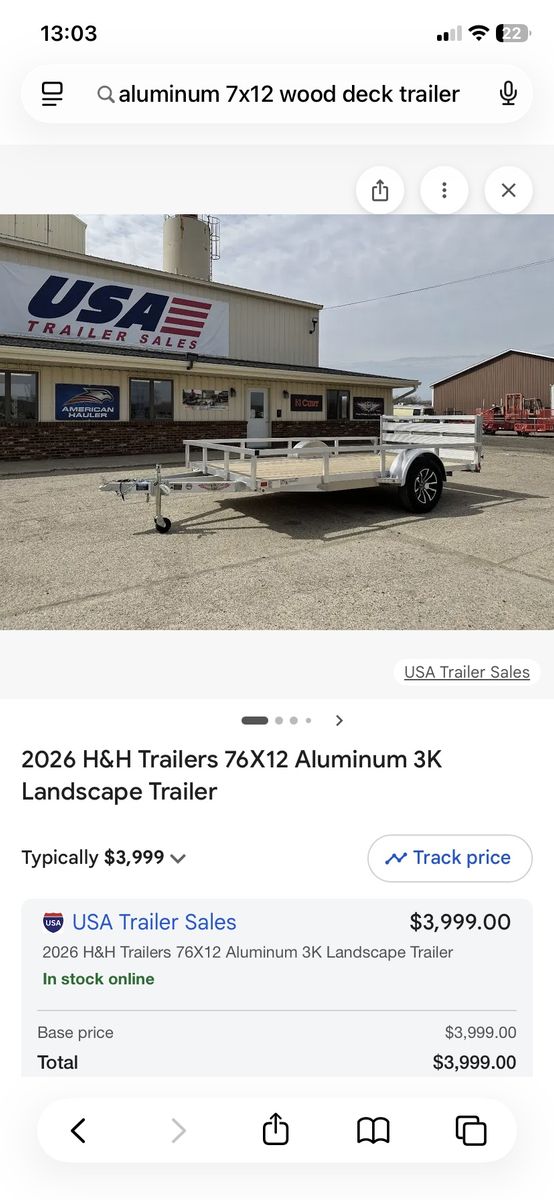Show open Safari tabs

click(471, 1130)
